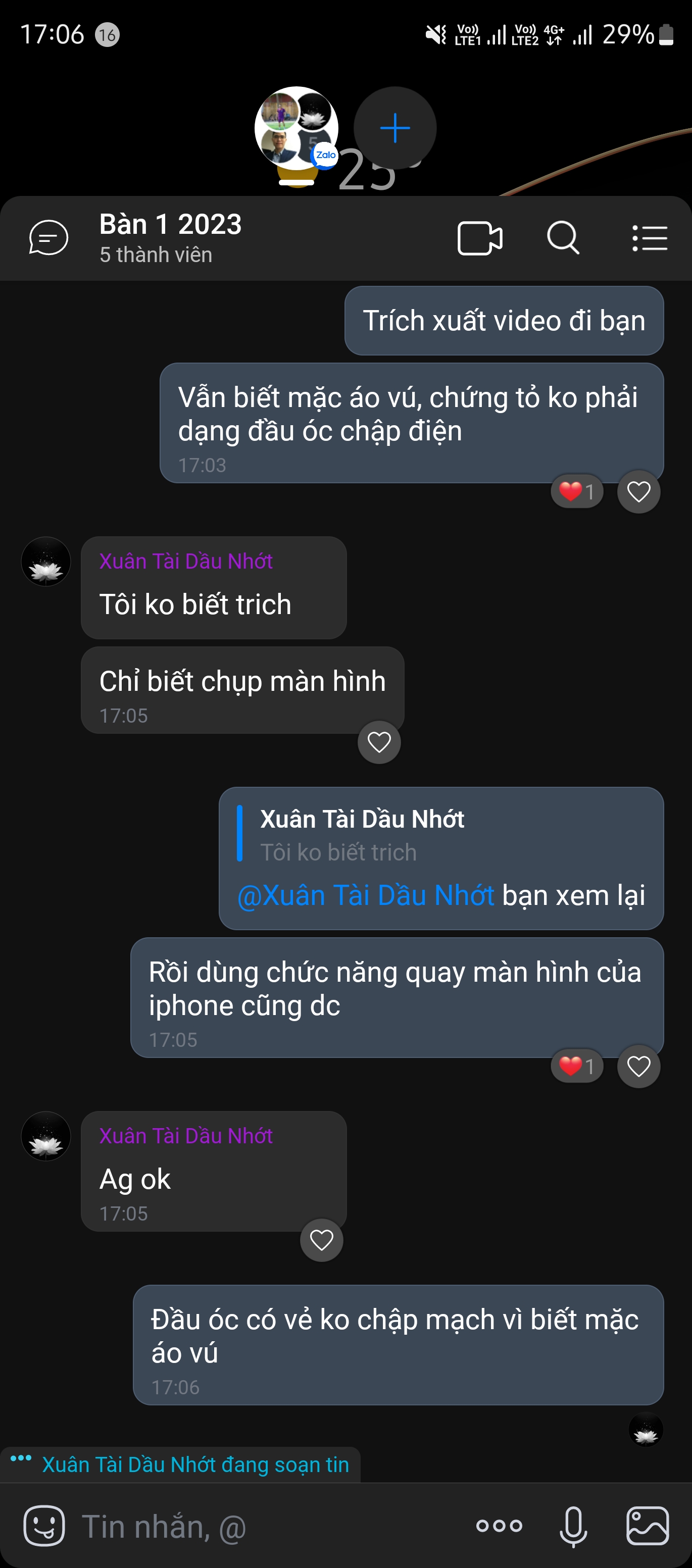Tap '5 thành viên' to view members

[155, 255]
